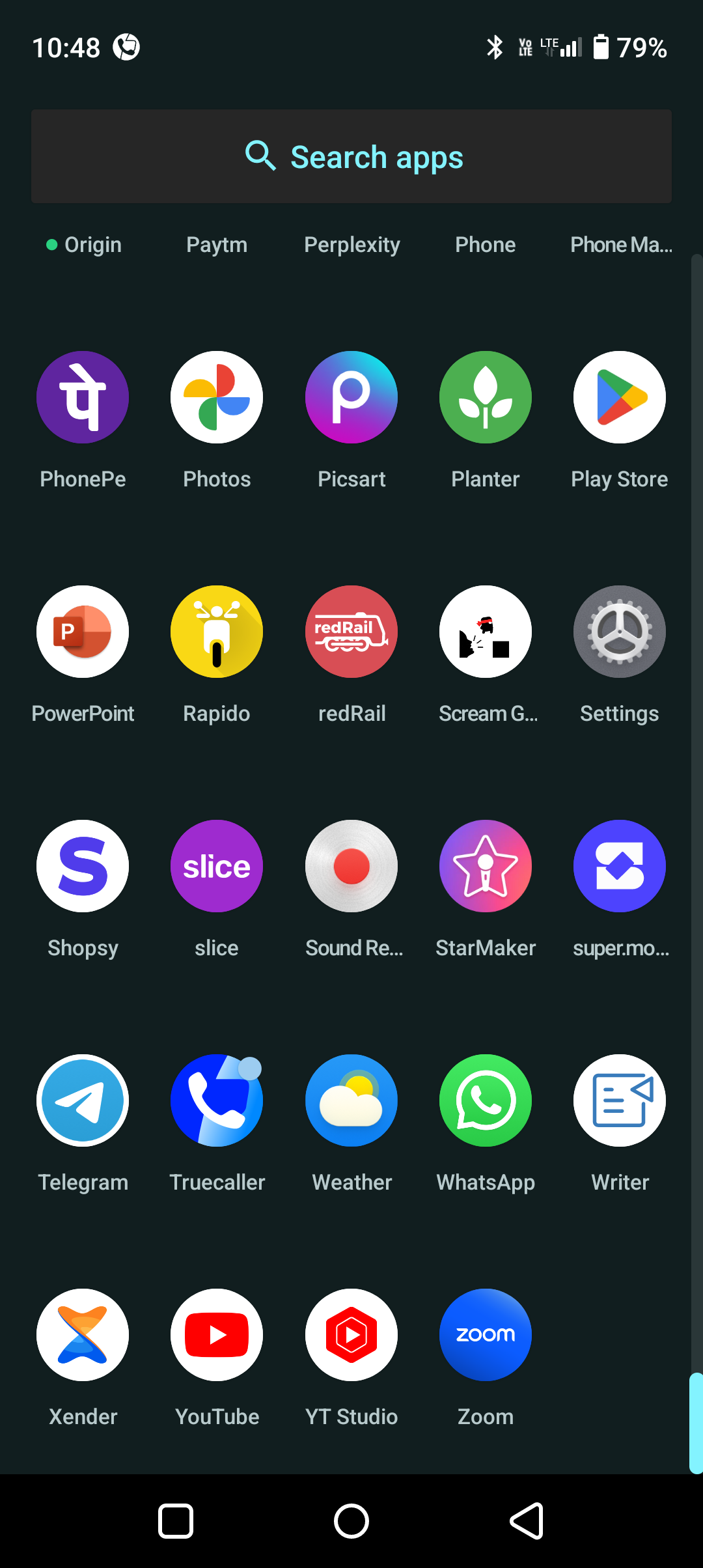Open the Play Store
Image resolution: width=703 pixels, height=1568 pixels.
[x=619, y=397]
